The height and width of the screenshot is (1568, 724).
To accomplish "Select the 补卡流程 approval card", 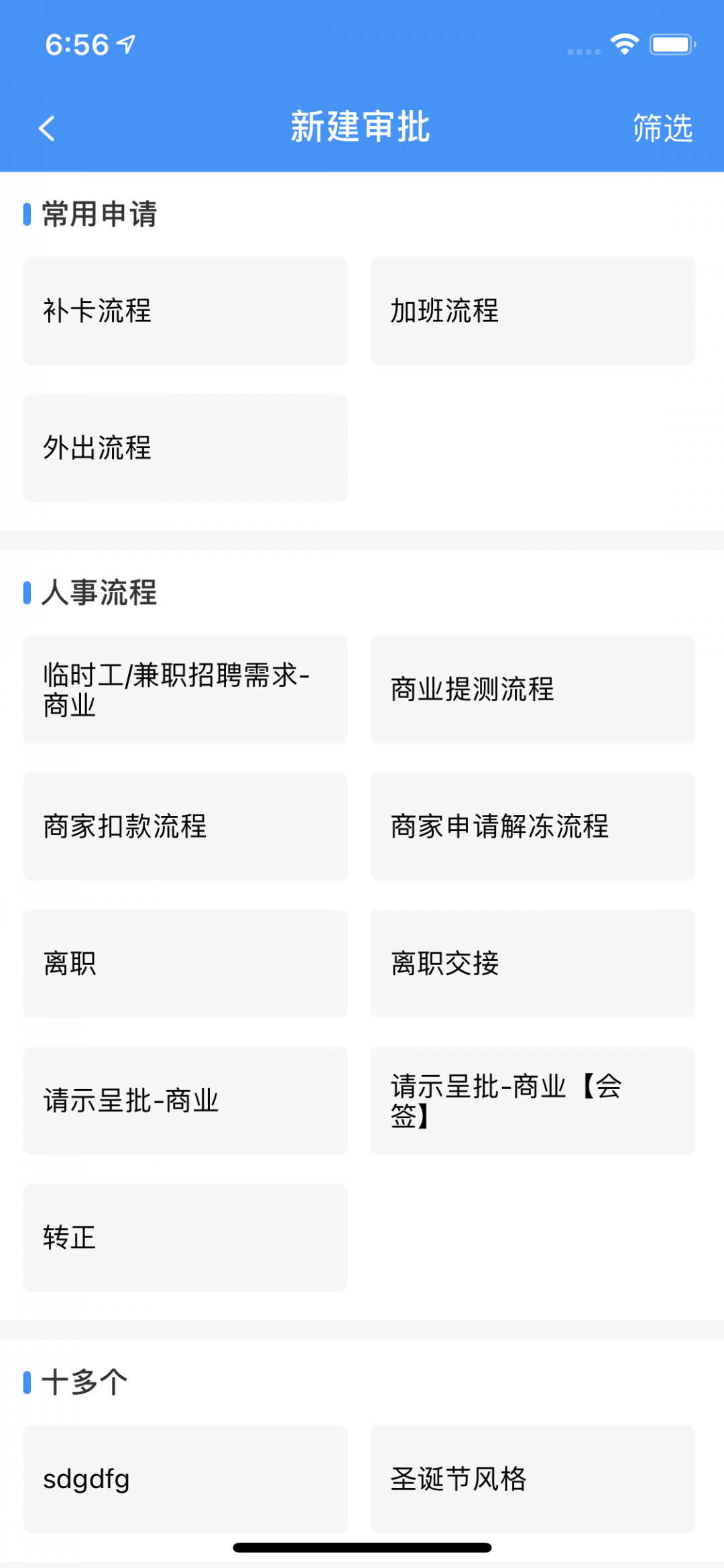I will (x=184, y=310).
